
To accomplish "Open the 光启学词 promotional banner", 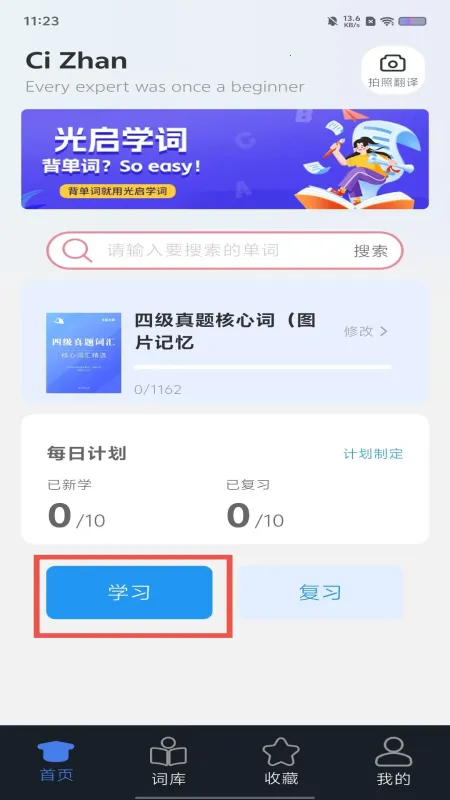I will (224, 159).
